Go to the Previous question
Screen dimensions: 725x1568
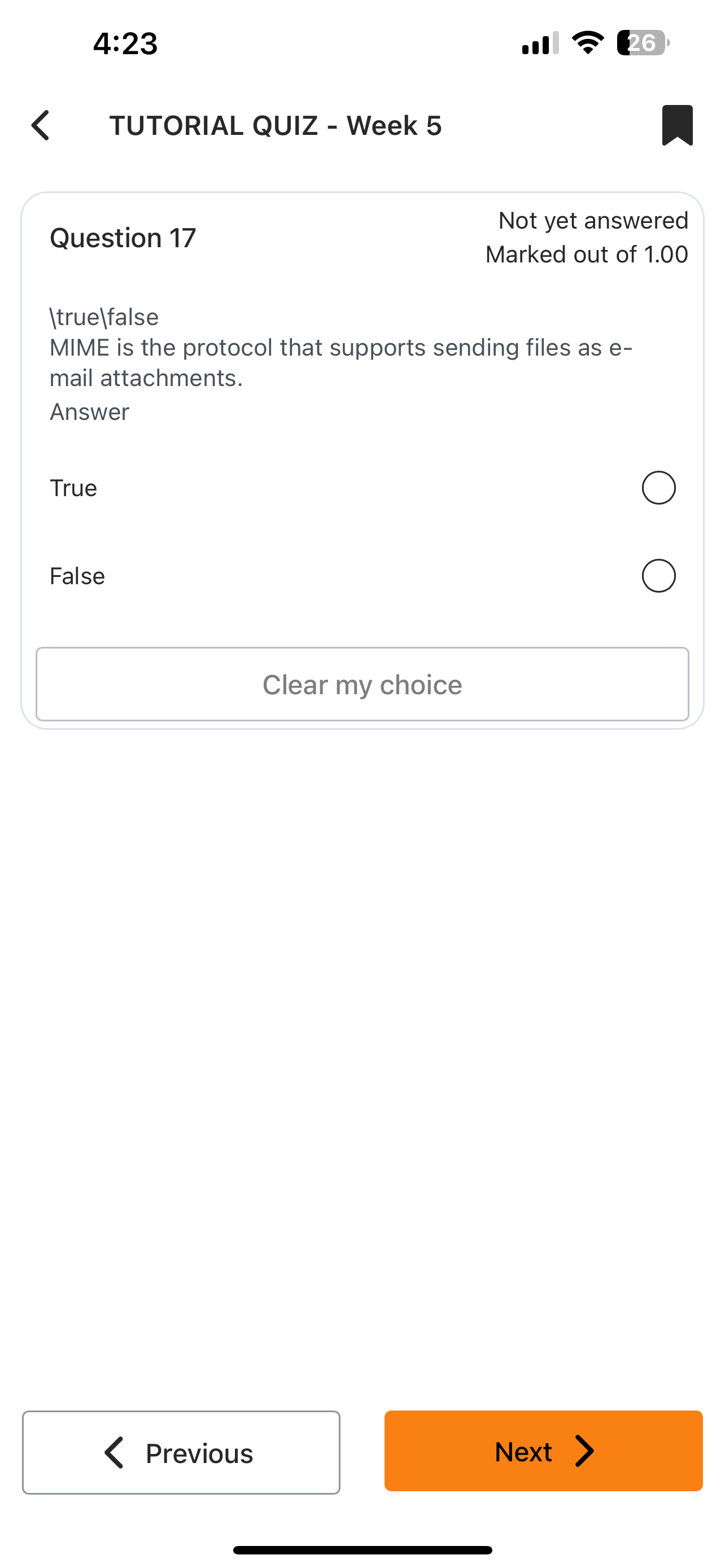181,1452
